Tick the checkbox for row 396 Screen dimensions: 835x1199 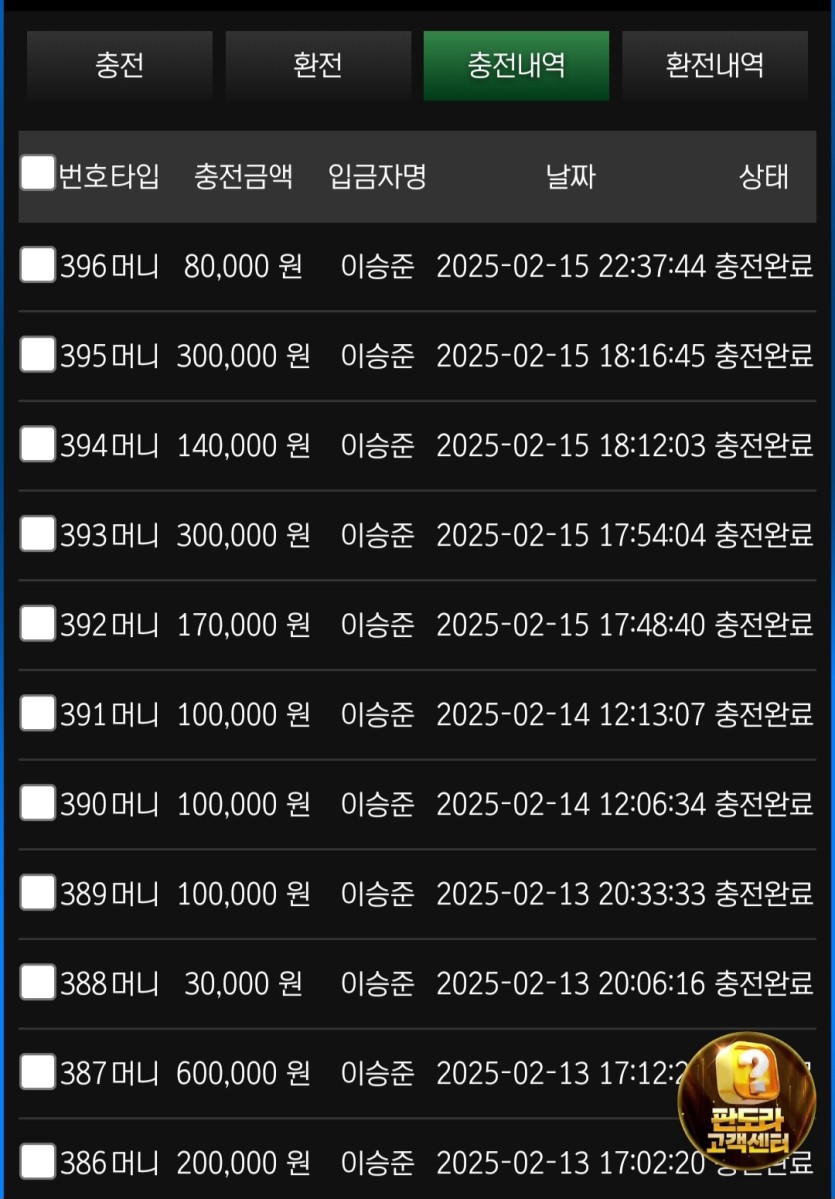[38, 265]
